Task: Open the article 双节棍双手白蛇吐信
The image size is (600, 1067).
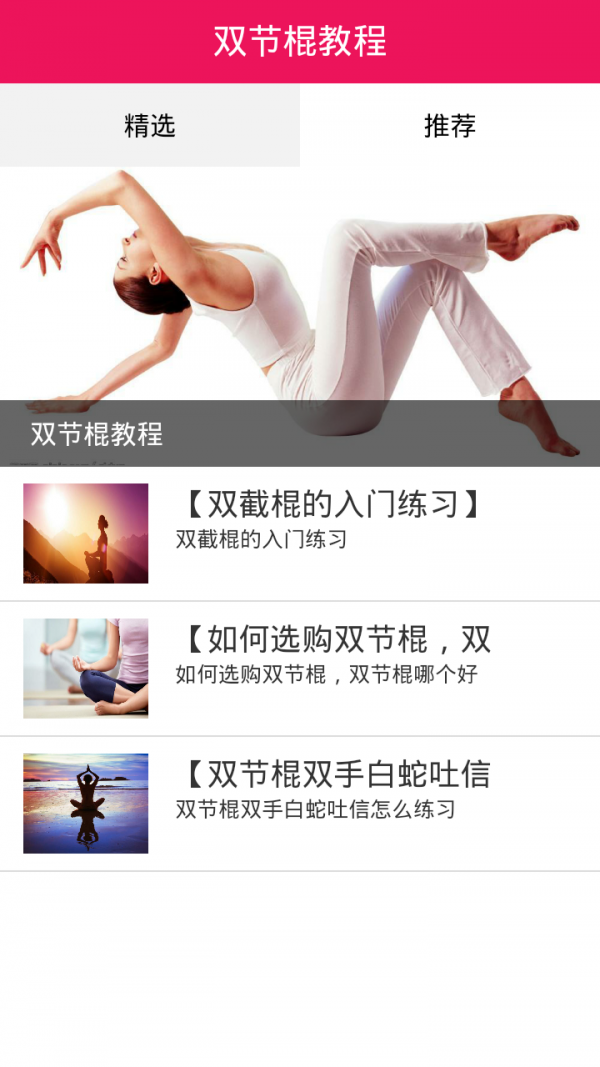Action: 300,803
